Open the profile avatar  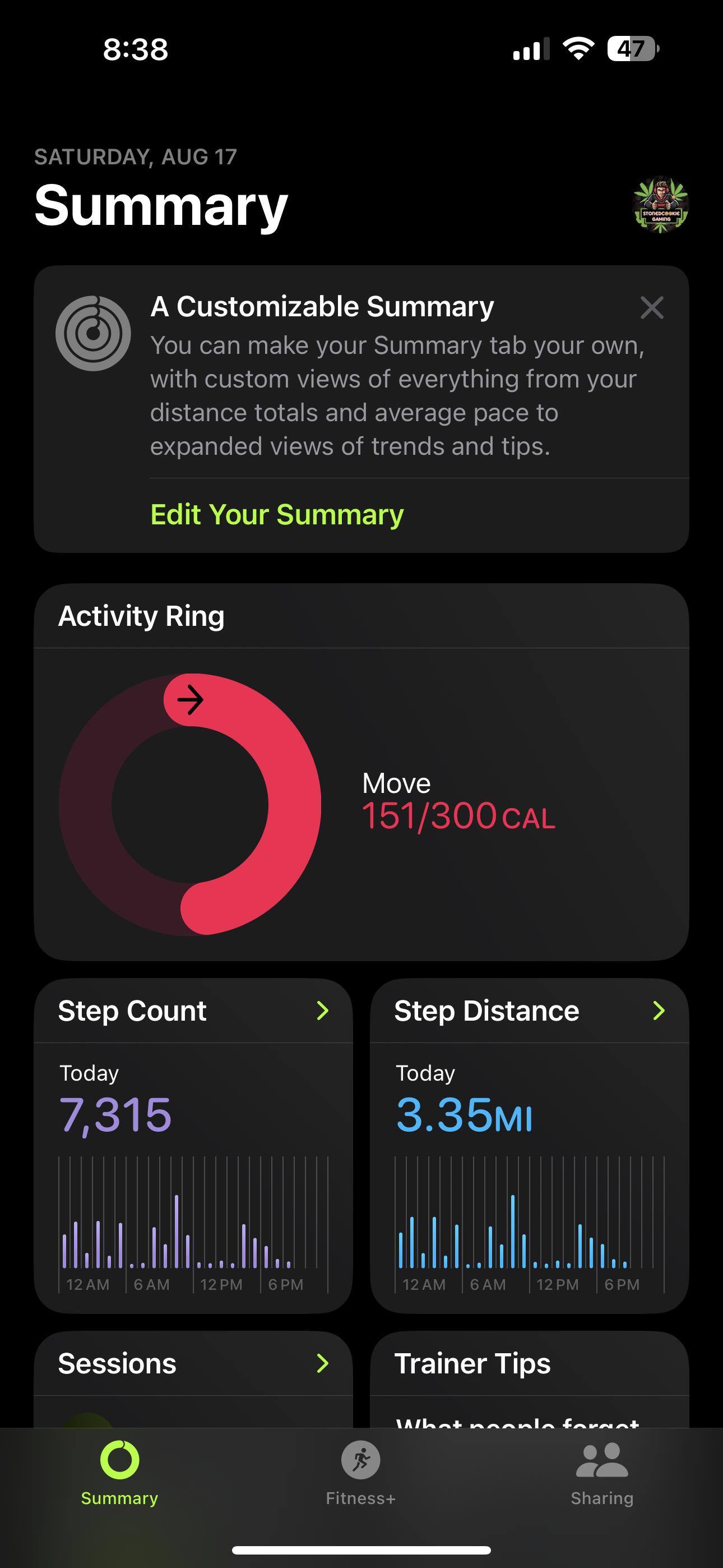click(x=660, y=205)
